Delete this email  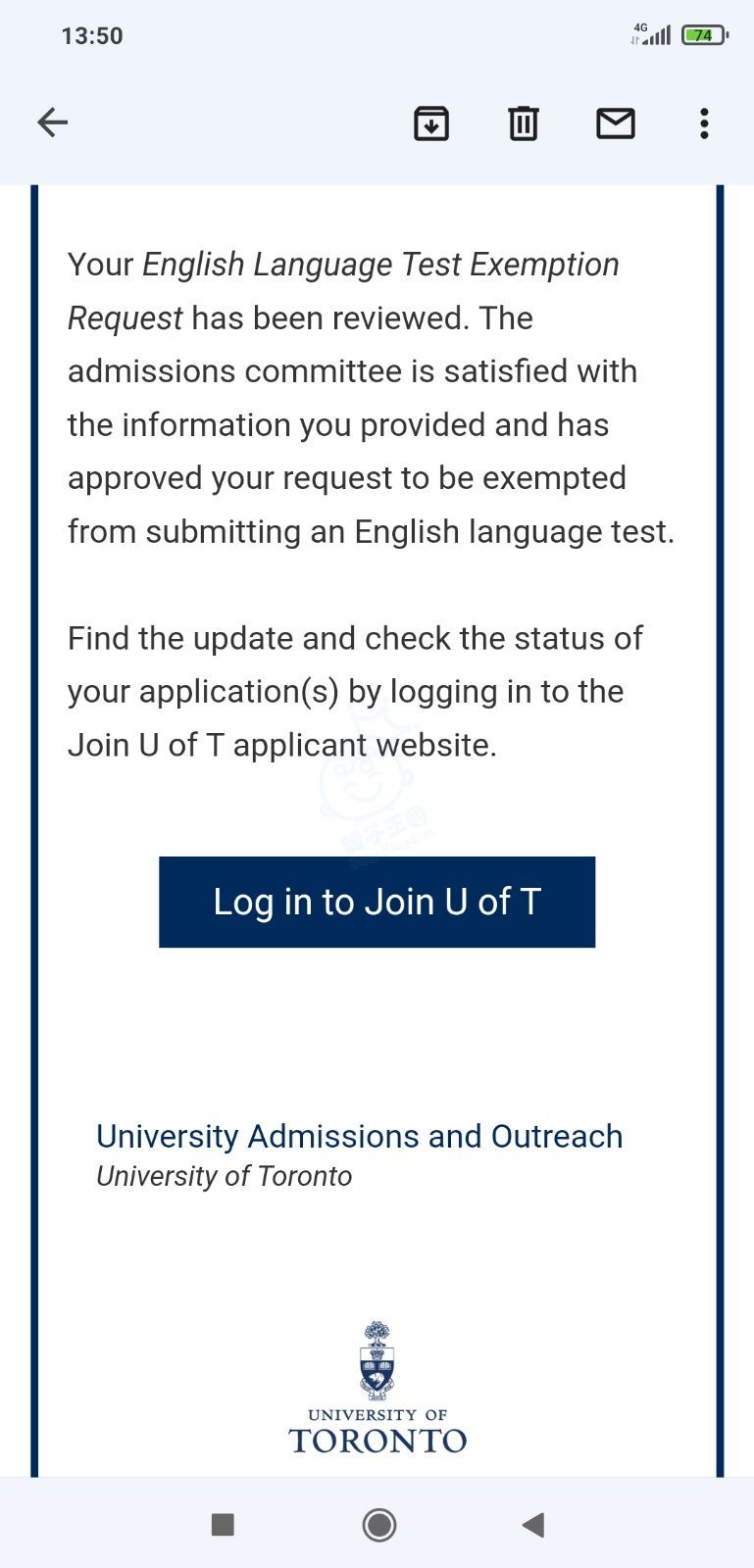pyautogui.click(x=524, y=123)
